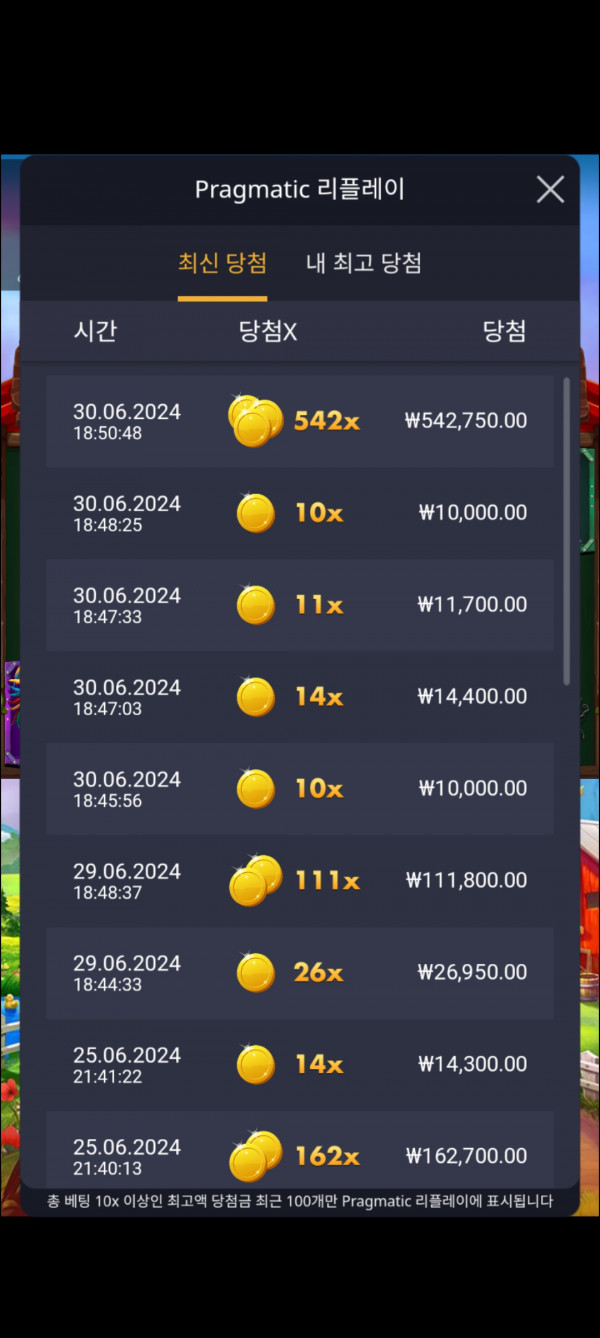Open the 542x win replay

(x=300, y=421)
